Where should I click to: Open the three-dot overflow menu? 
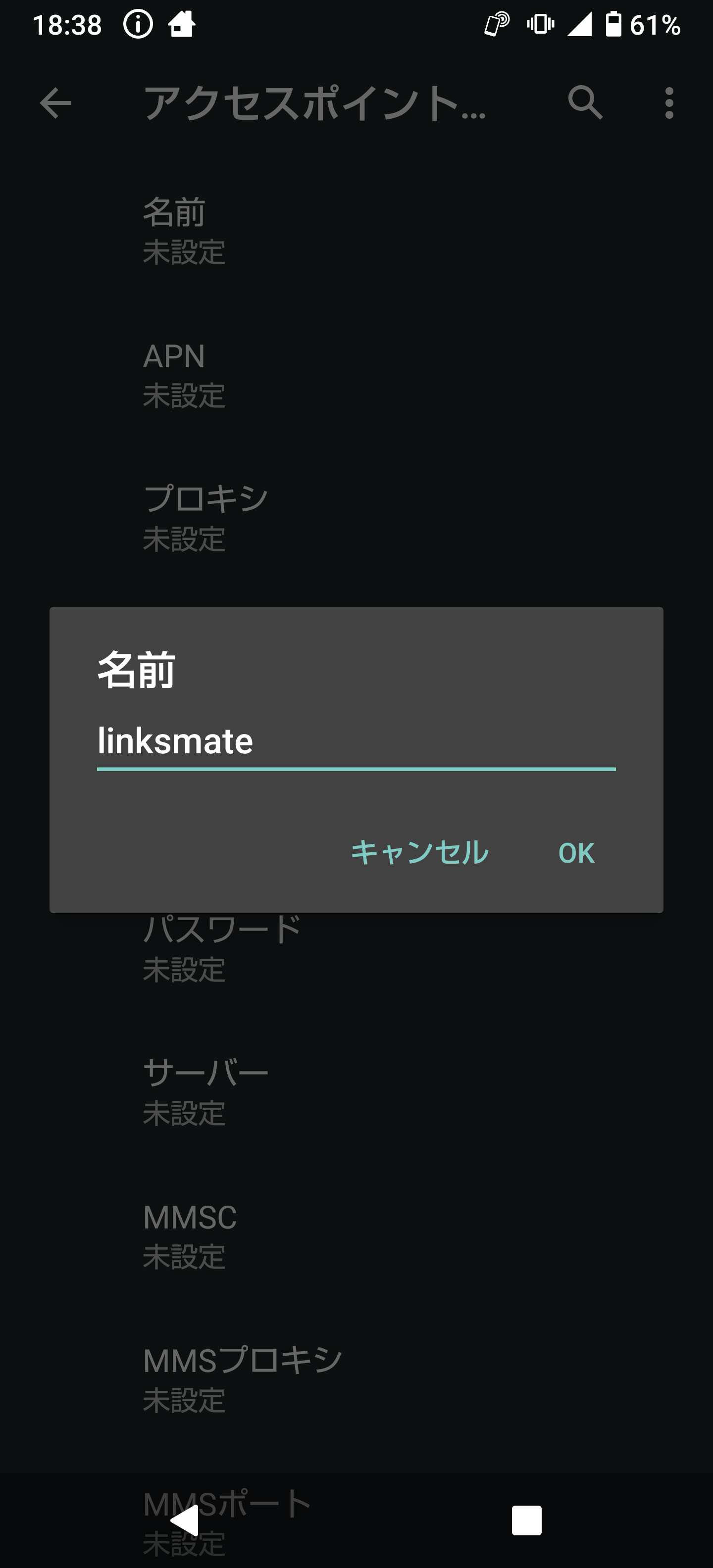coord(668,103)
